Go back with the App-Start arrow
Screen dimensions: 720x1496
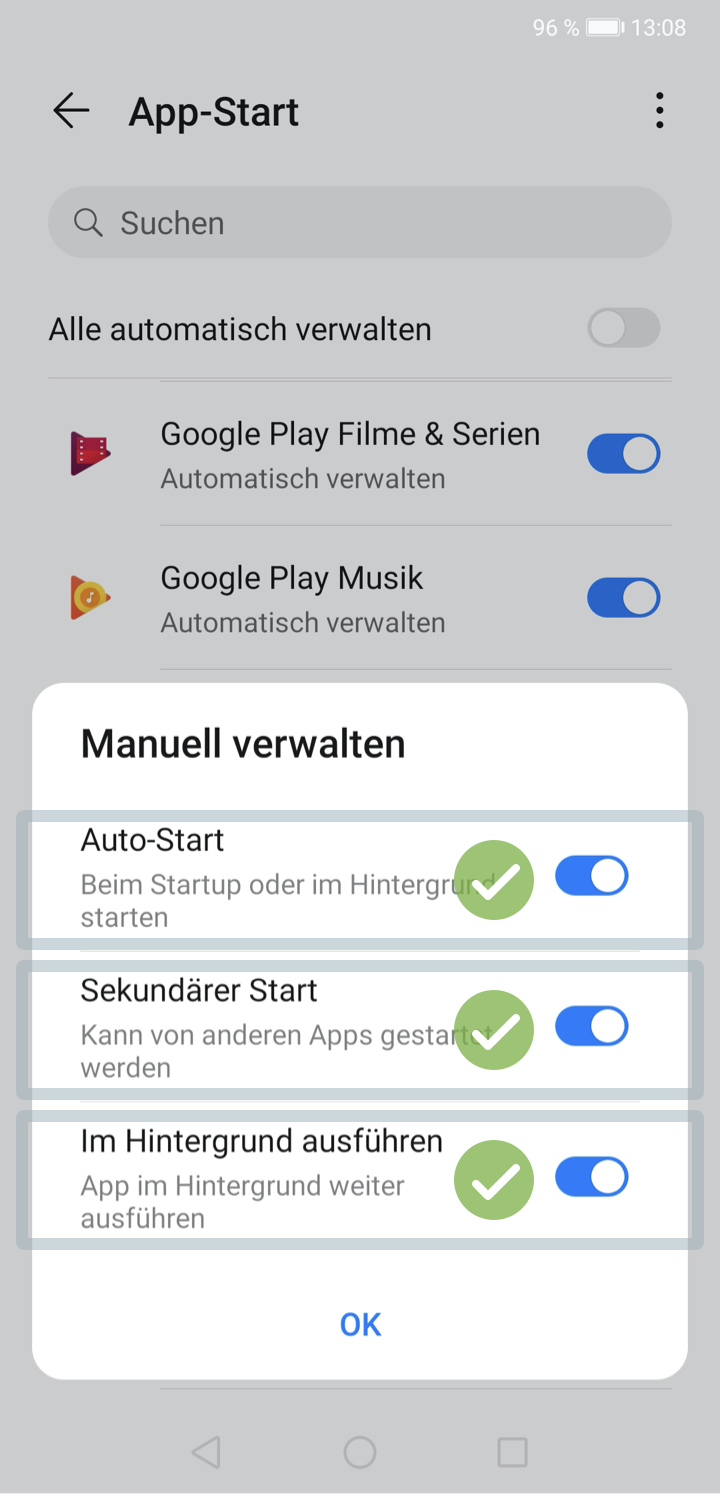click(71, 111)
